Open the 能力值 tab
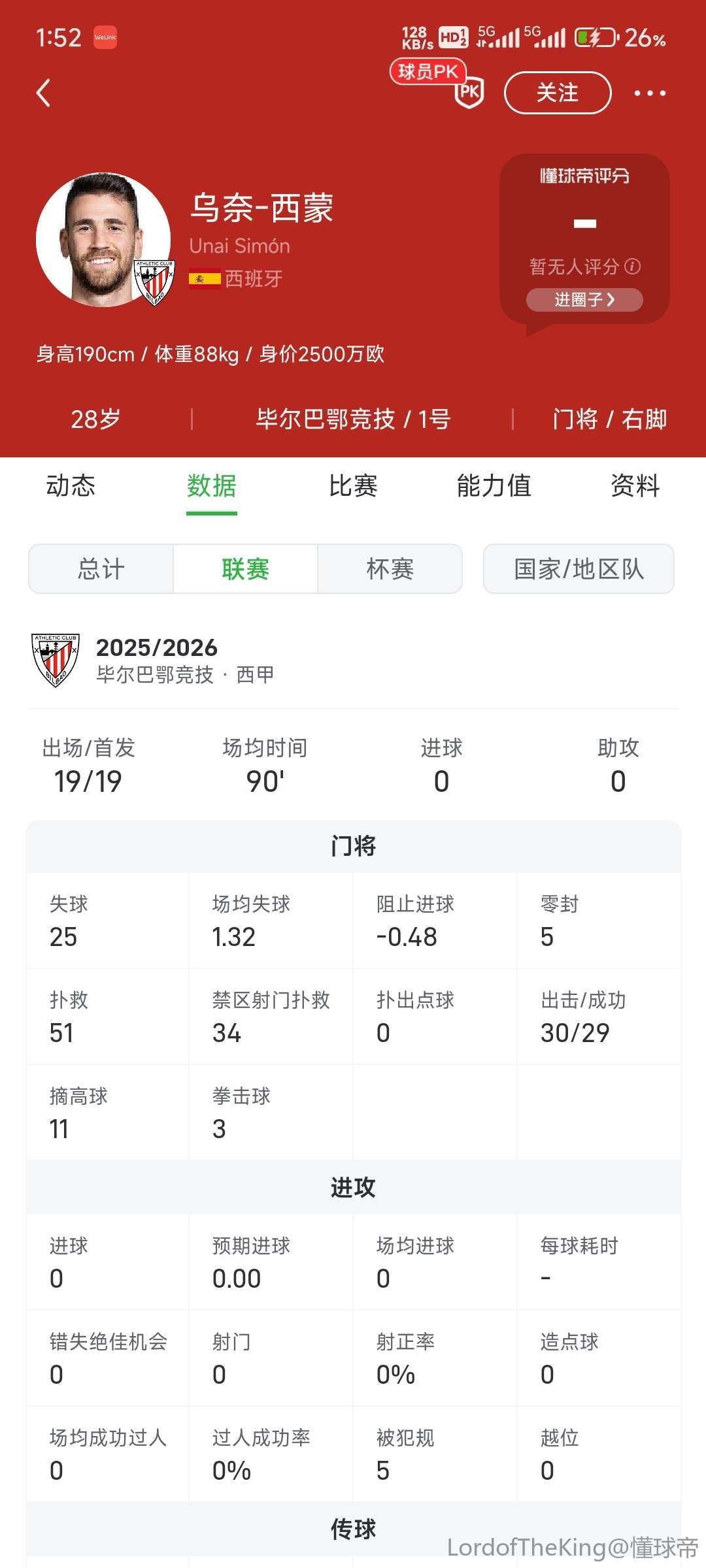This screenshot has width=706, height=1568. pyautogui.click(x=494, y=486)
